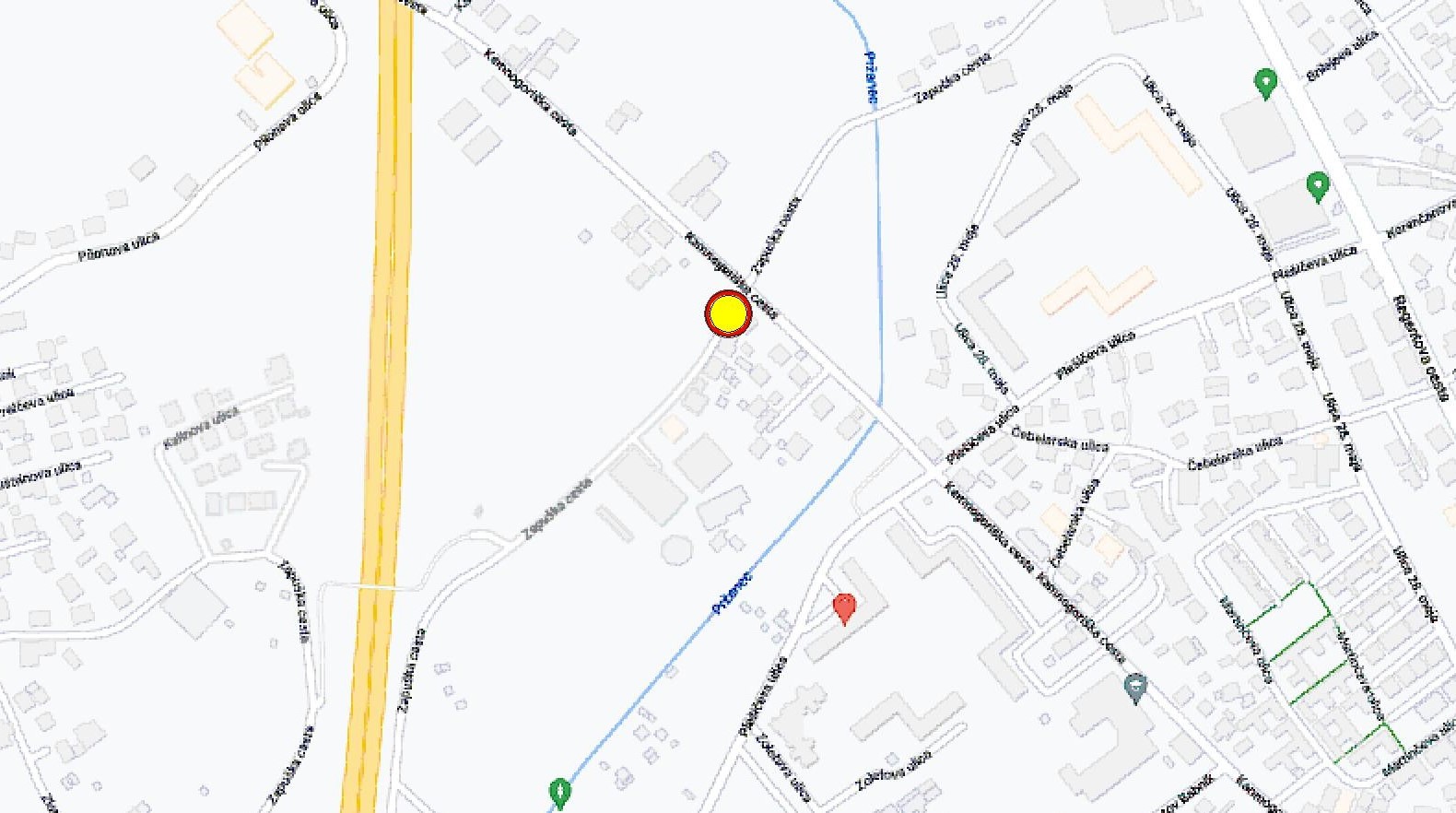Image resolution: width=1456 pixels, height=813 pixels.
Task: Select the gray map pin on Kamnogoriška cesta
Action: tap(1136, 687)
